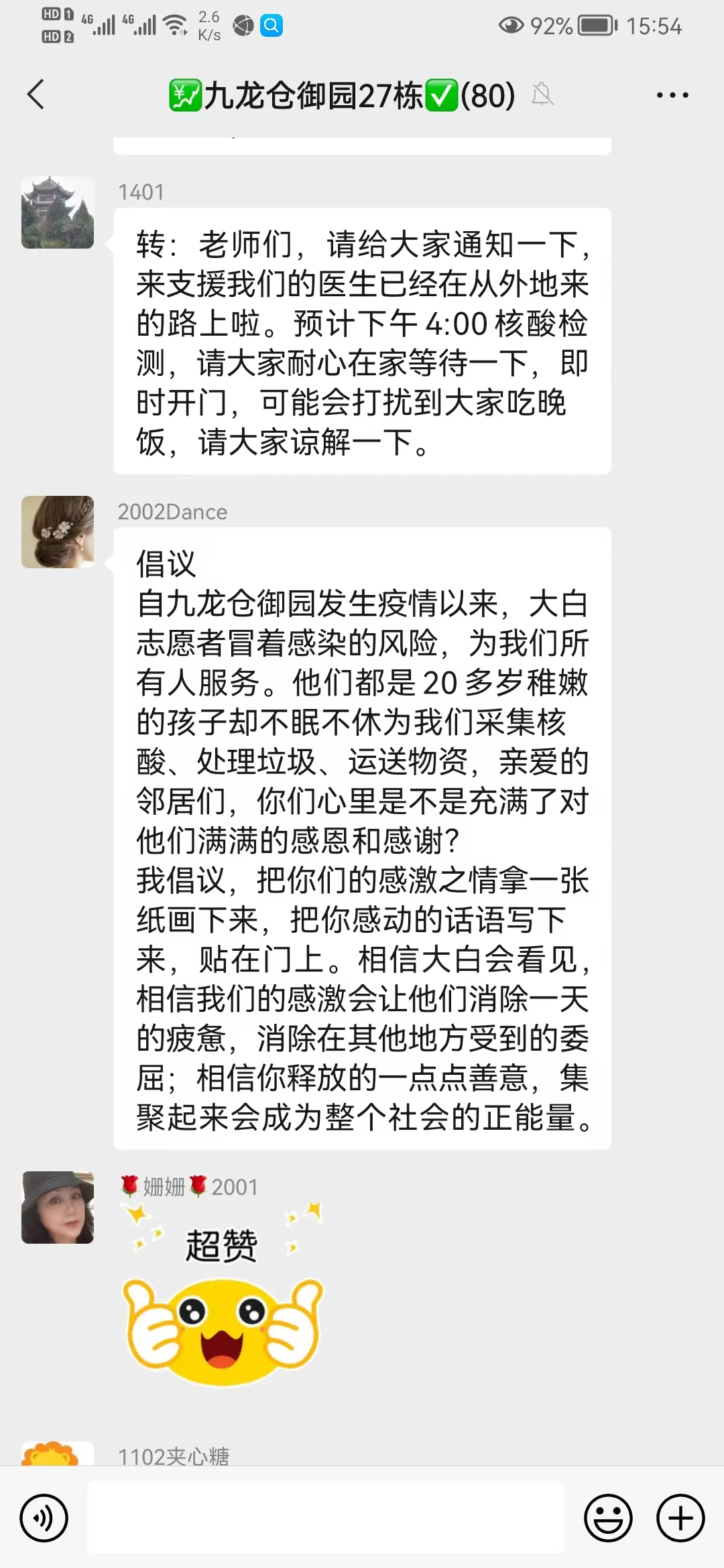Open the plus attachments menu
The height and width of the screenshot is (1568, 724).
point(680,1518)
